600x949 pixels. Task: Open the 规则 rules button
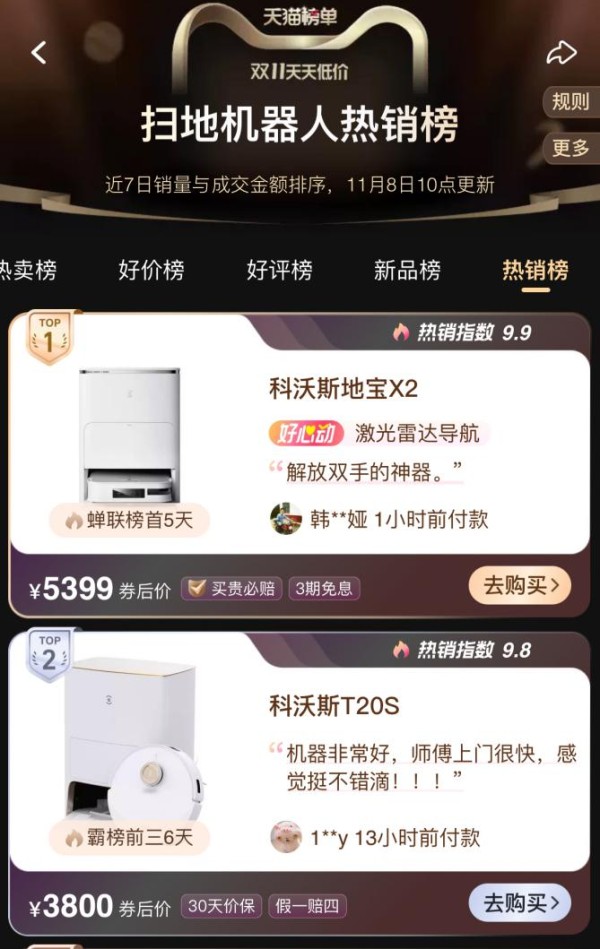[x=571, y=102]
